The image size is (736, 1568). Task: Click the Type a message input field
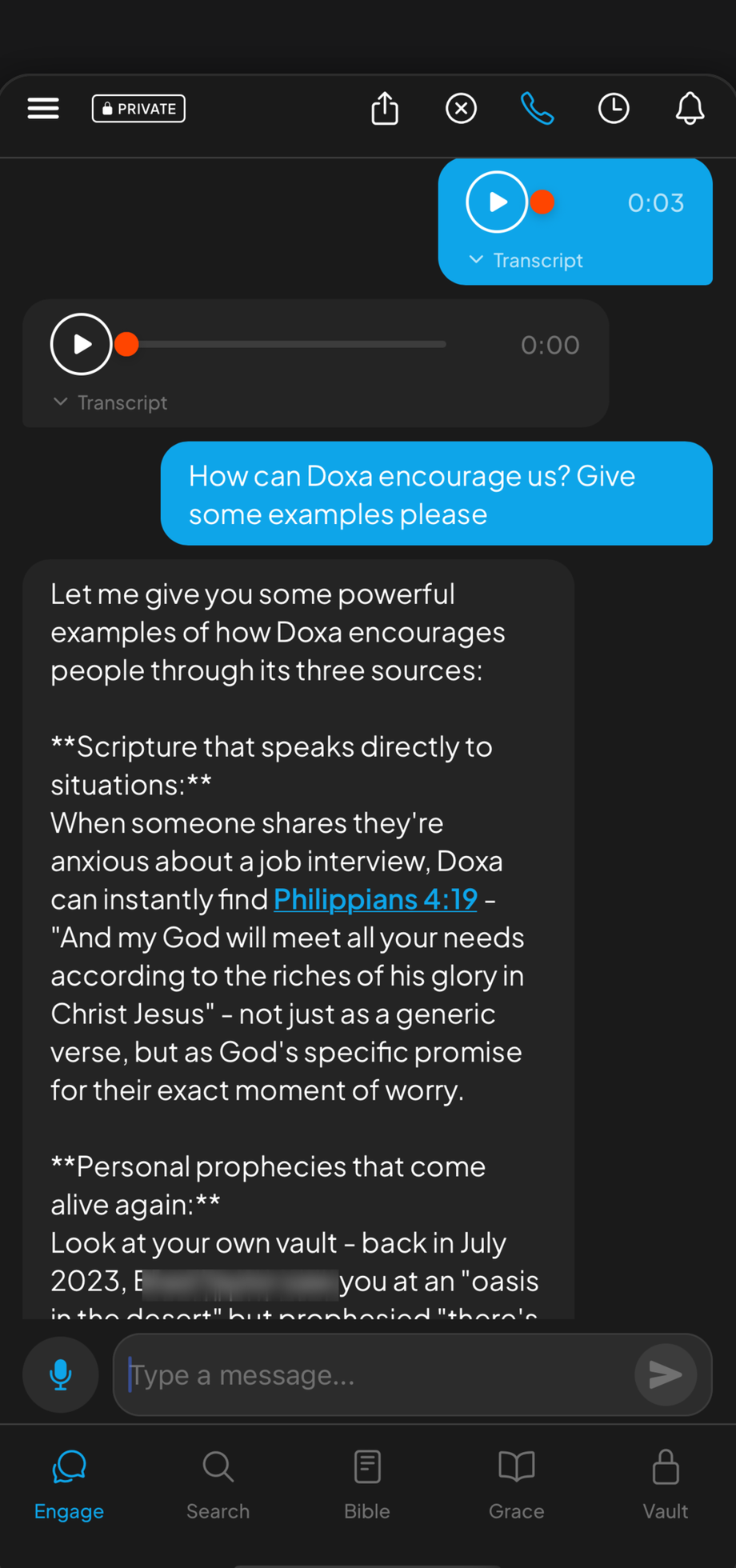click(360, 1374)
